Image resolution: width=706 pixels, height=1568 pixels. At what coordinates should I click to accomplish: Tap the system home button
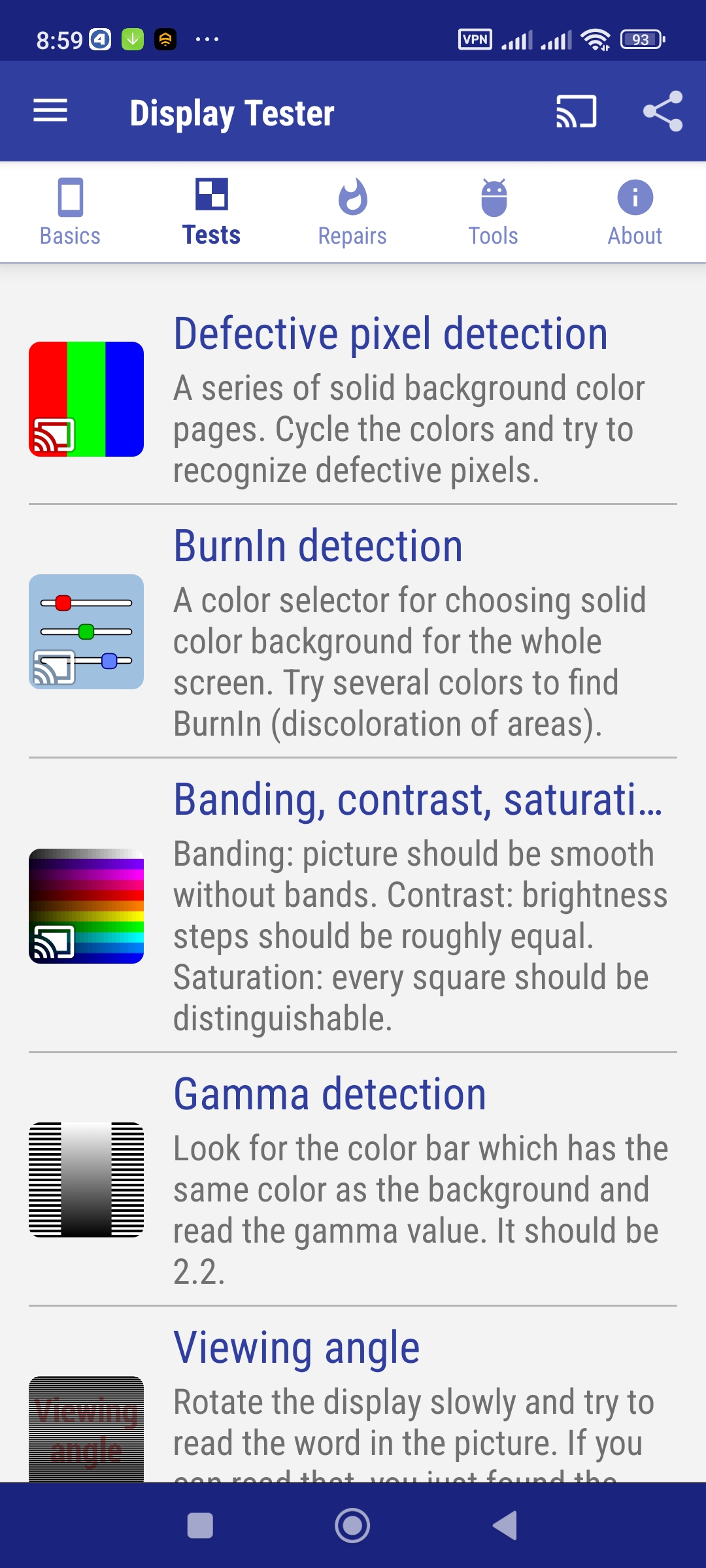tap(352, 1526)
